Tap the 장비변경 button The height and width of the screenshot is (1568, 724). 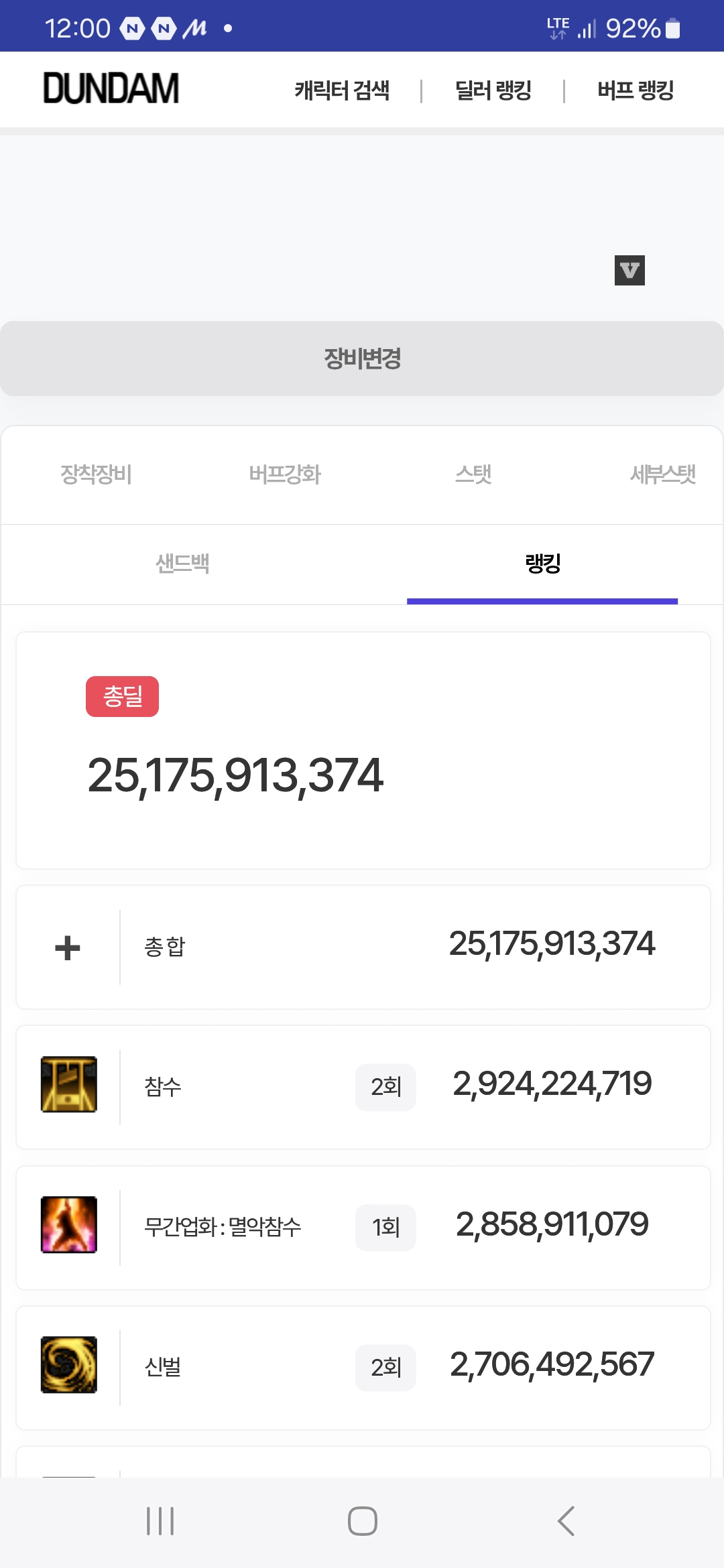[362, 358]
